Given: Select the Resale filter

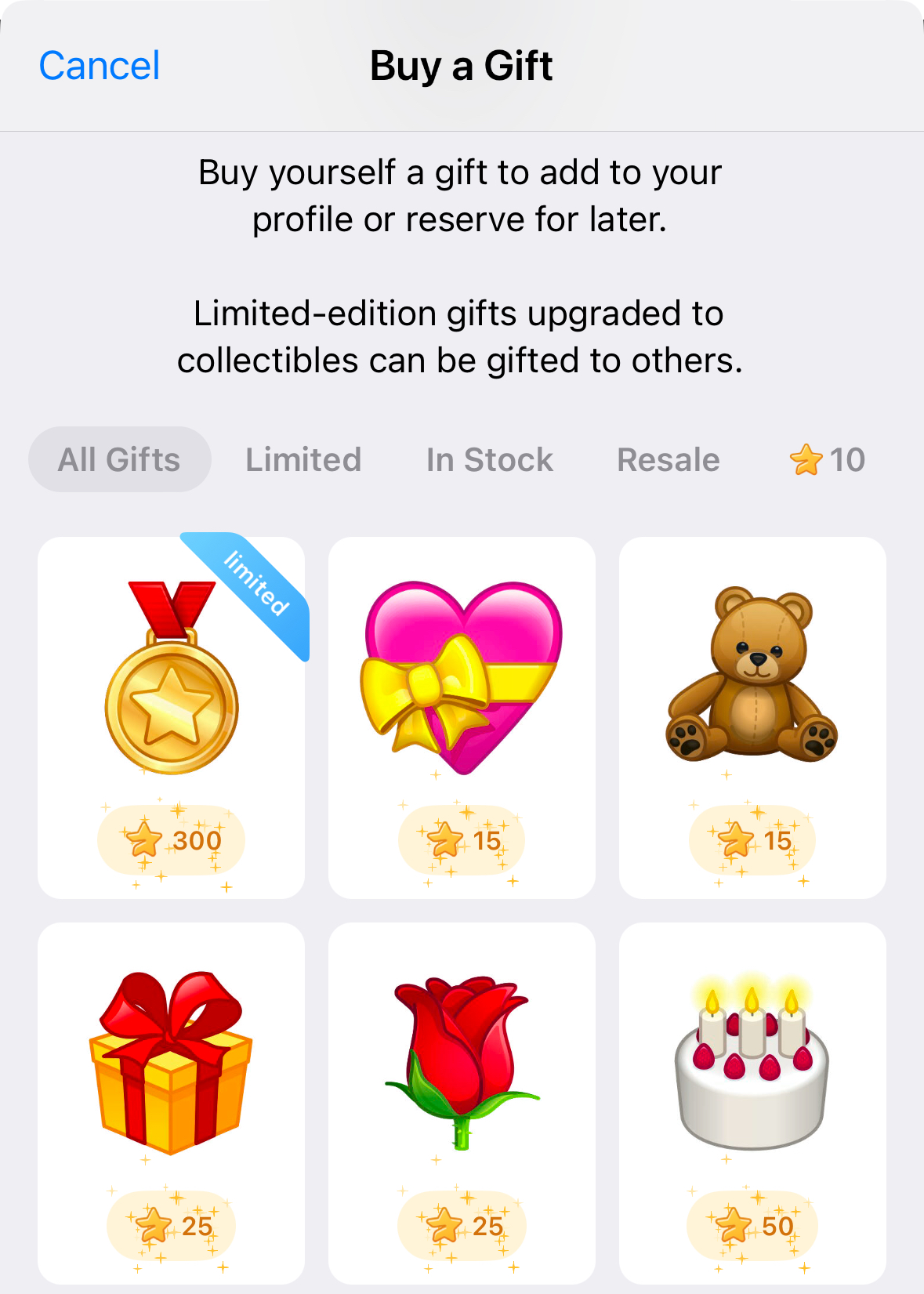Looking at the screenshot, I should (668, 459).
